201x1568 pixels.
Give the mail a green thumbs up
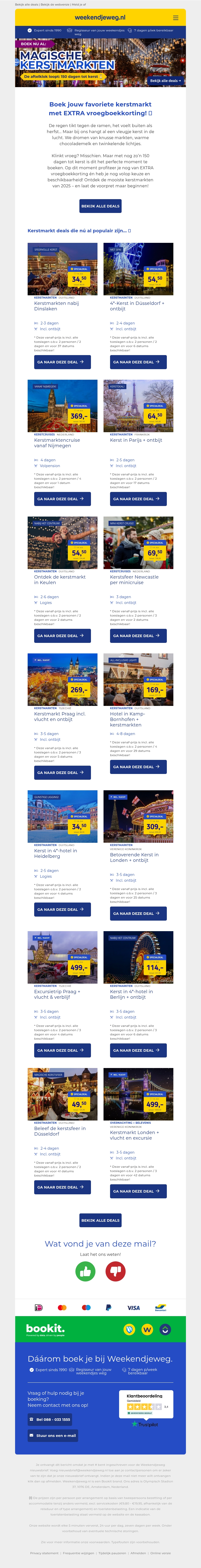(85, 1271)
